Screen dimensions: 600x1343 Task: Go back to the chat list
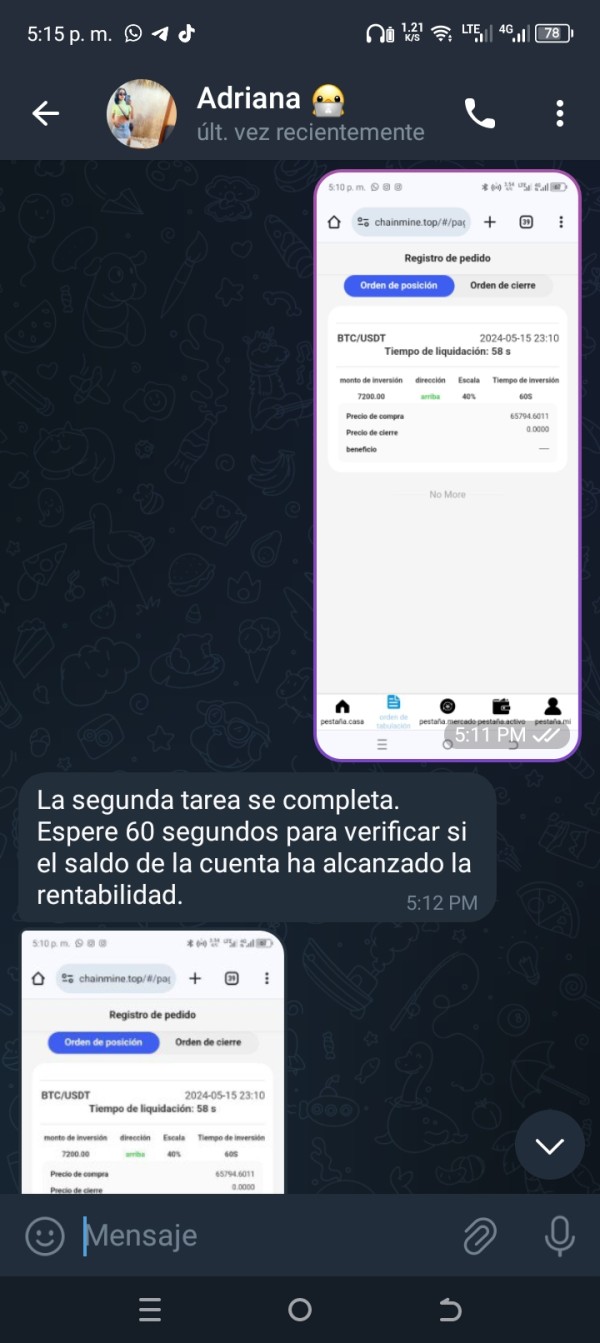pos(45,114)
